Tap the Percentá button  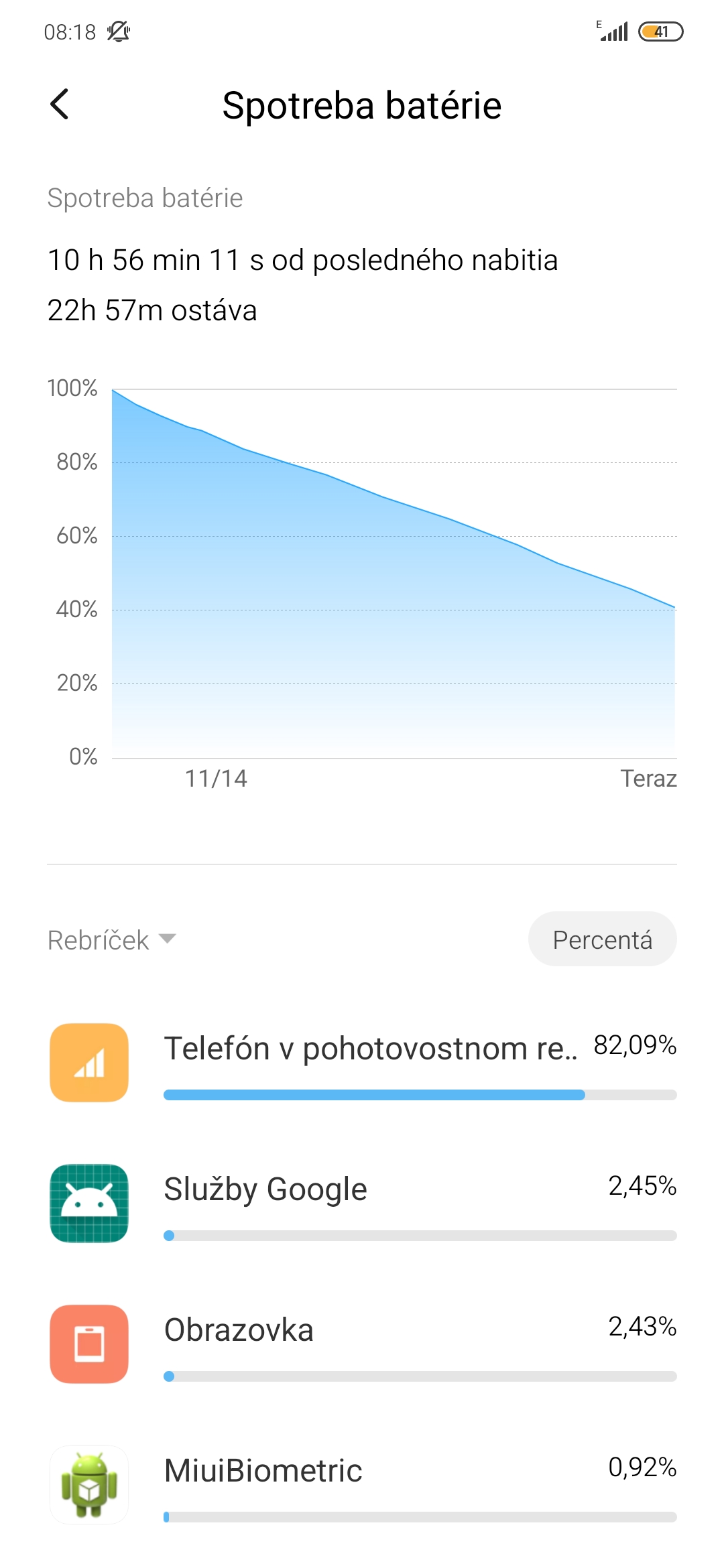click(x=602, y=939)
